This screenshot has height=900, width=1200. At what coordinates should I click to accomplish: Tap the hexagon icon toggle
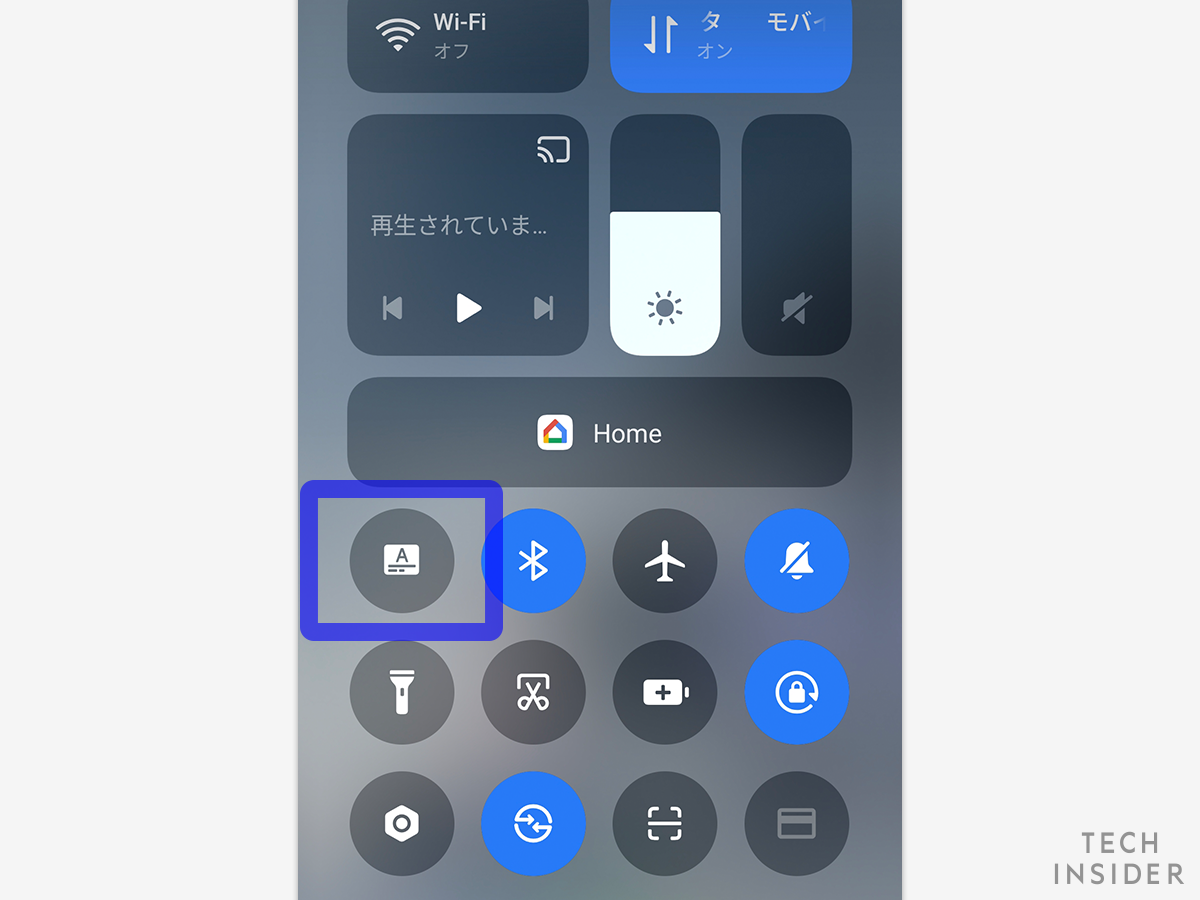tap(402, 824)
